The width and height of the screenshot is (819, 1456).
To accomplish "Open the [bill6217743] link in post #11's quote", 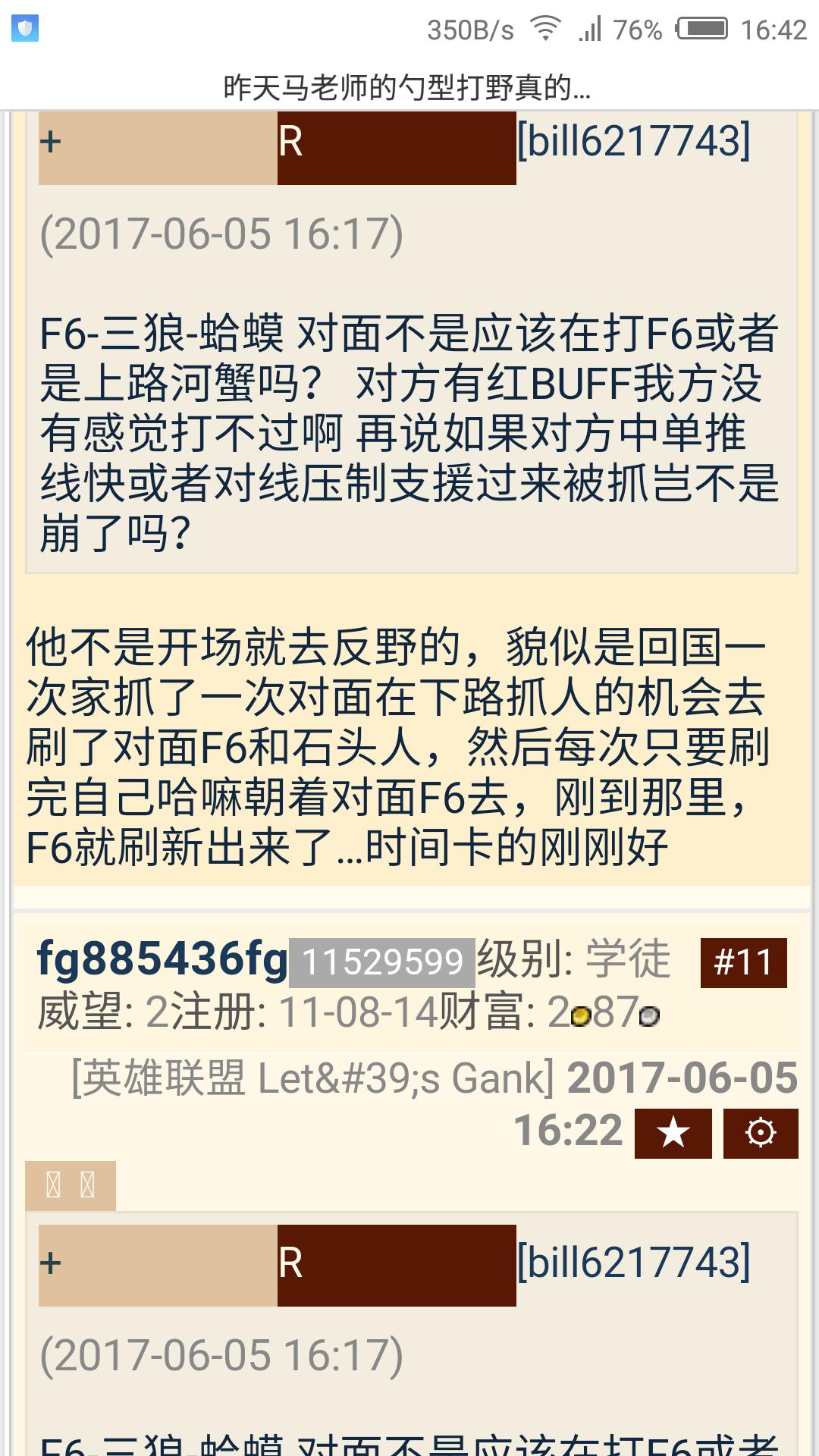I will coord(634,1263).
